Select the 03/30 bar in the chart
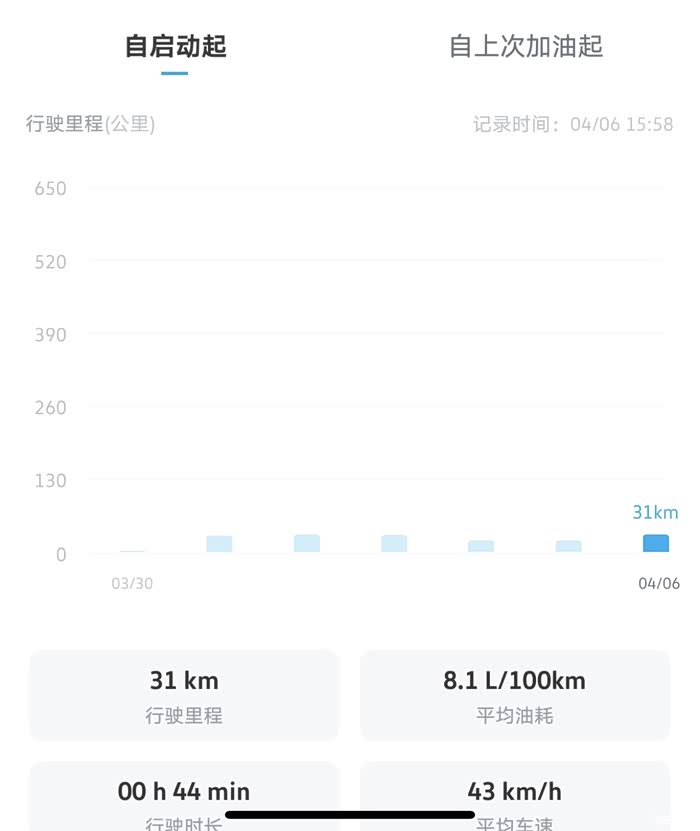This screenshot has height=831, width=700. (132, 550)
